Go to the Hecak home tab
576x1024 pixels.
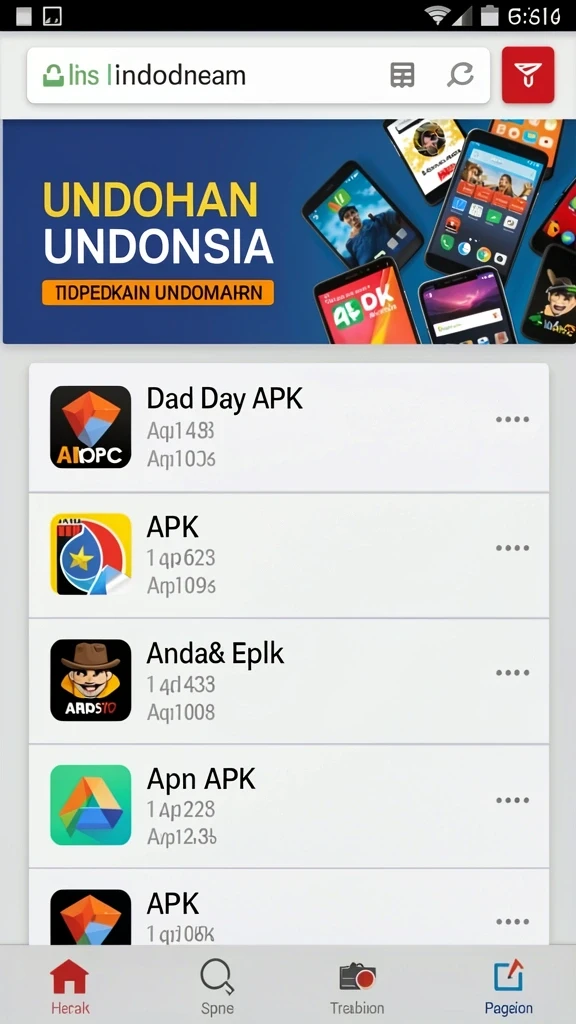coord(70,986)
